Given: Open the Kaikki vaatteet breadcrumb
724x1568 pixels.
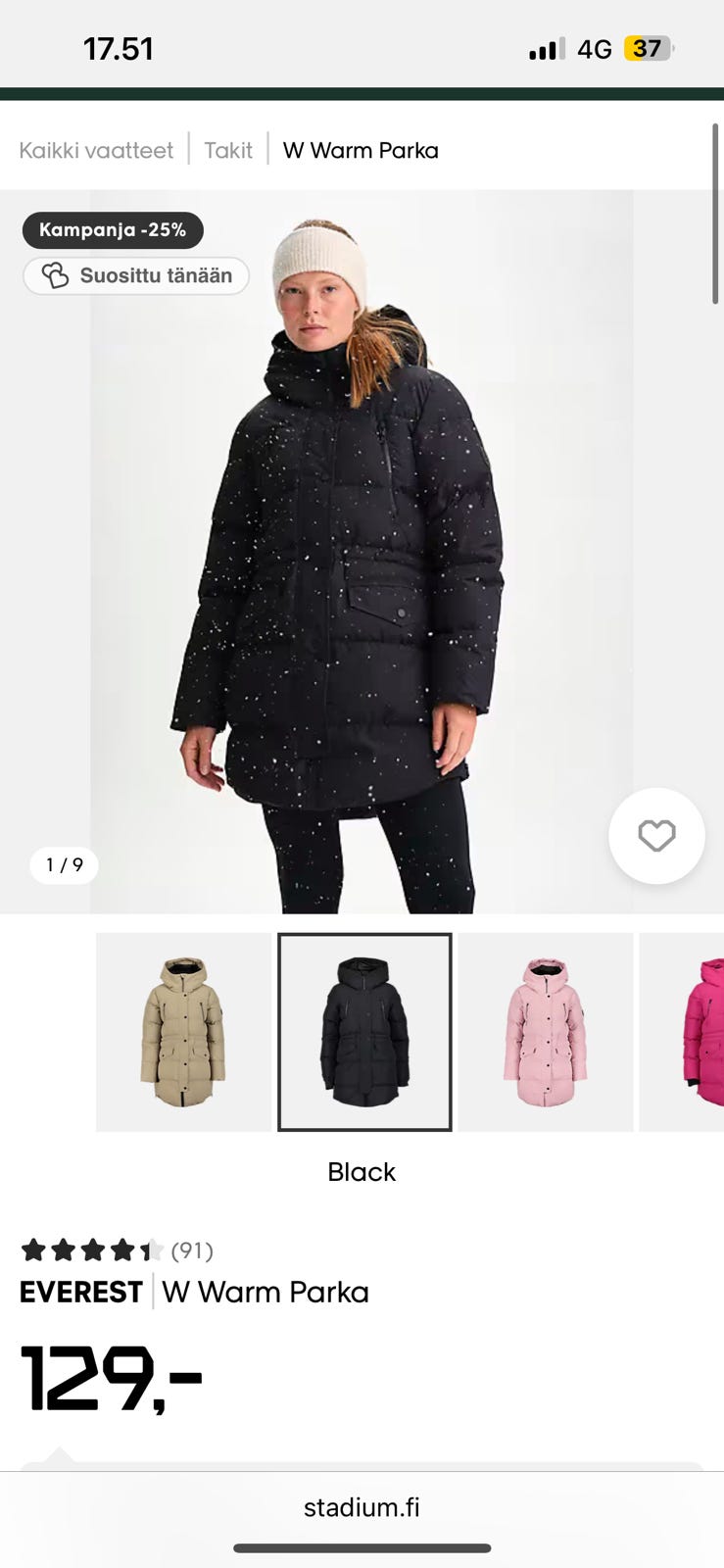Looking at the screenshot, I should (96, 150).
